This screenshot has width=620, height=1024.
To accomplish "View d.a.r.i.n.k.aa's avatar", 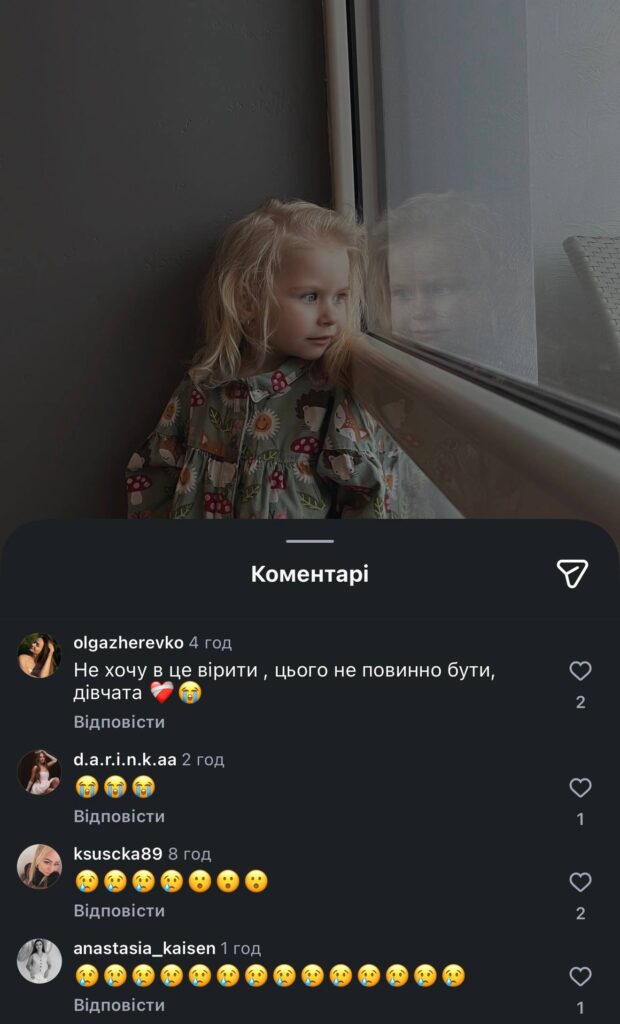I will (40, 772).
